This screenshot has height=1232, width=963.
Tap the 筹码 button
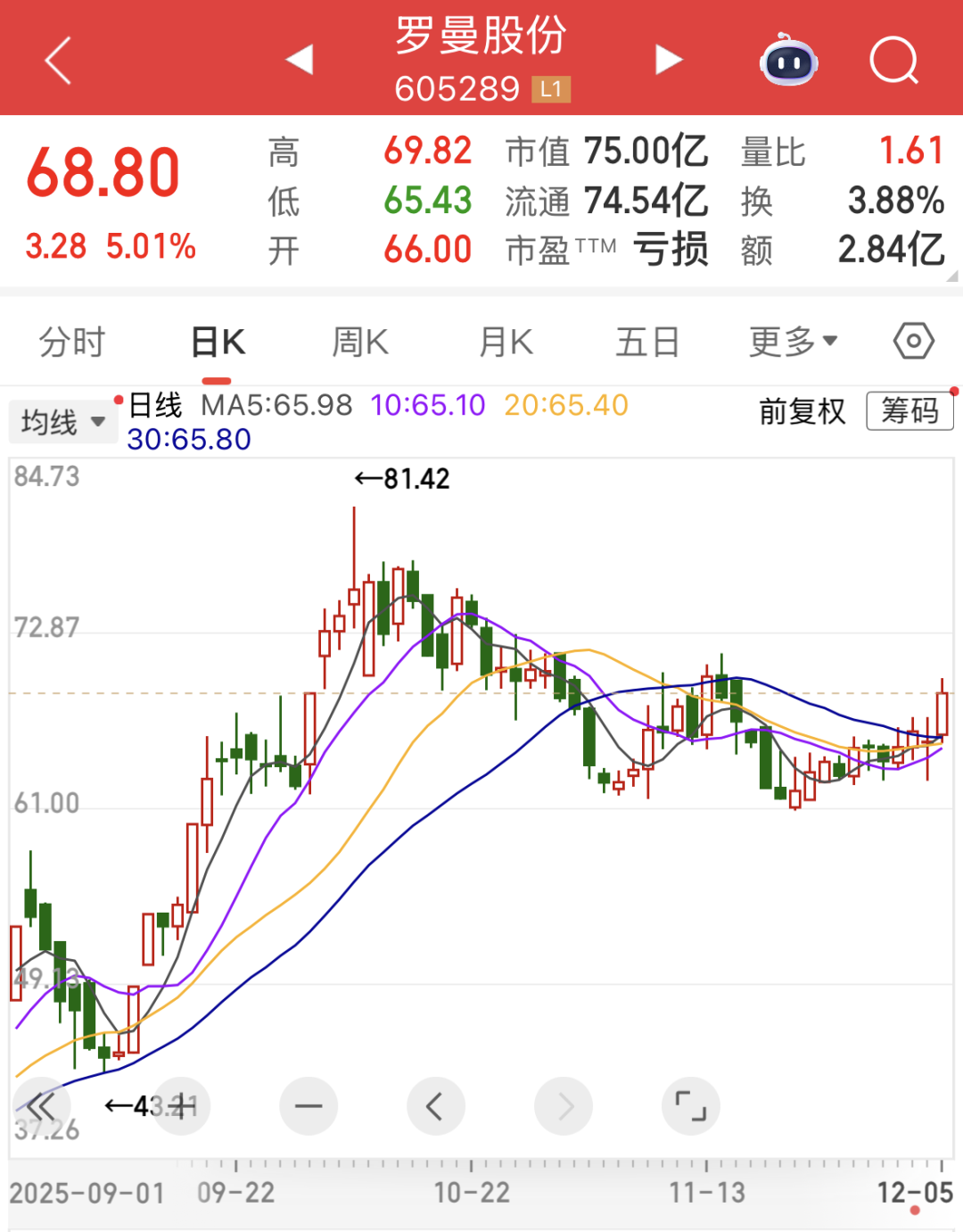(909, 411)
